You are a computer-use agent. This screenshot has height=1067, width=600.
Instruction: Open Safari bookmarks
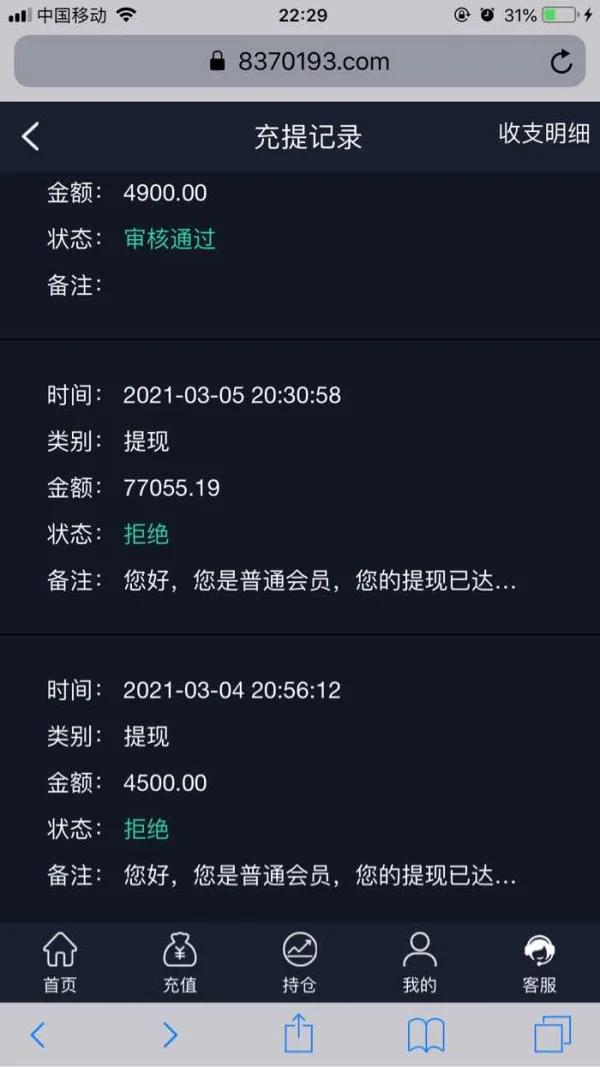tap(426, 1034)
